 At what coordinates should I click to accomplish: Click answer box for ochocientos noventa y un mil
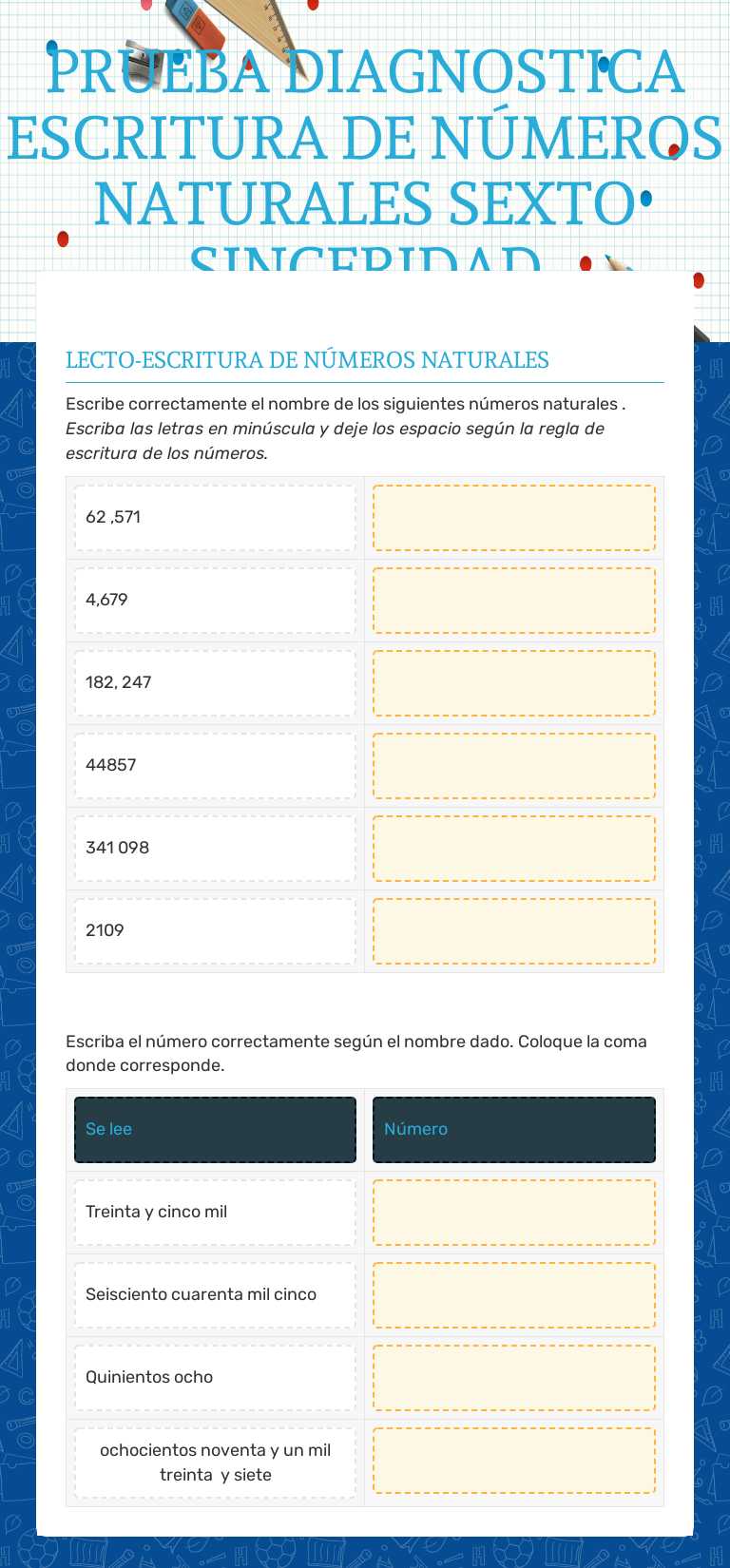click(513, 1460)
